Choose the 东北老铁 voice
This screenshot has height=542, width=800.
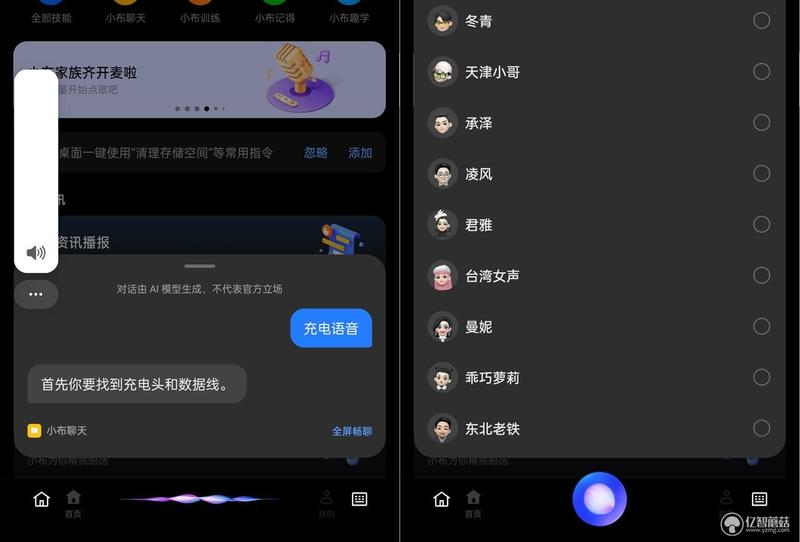761,429
